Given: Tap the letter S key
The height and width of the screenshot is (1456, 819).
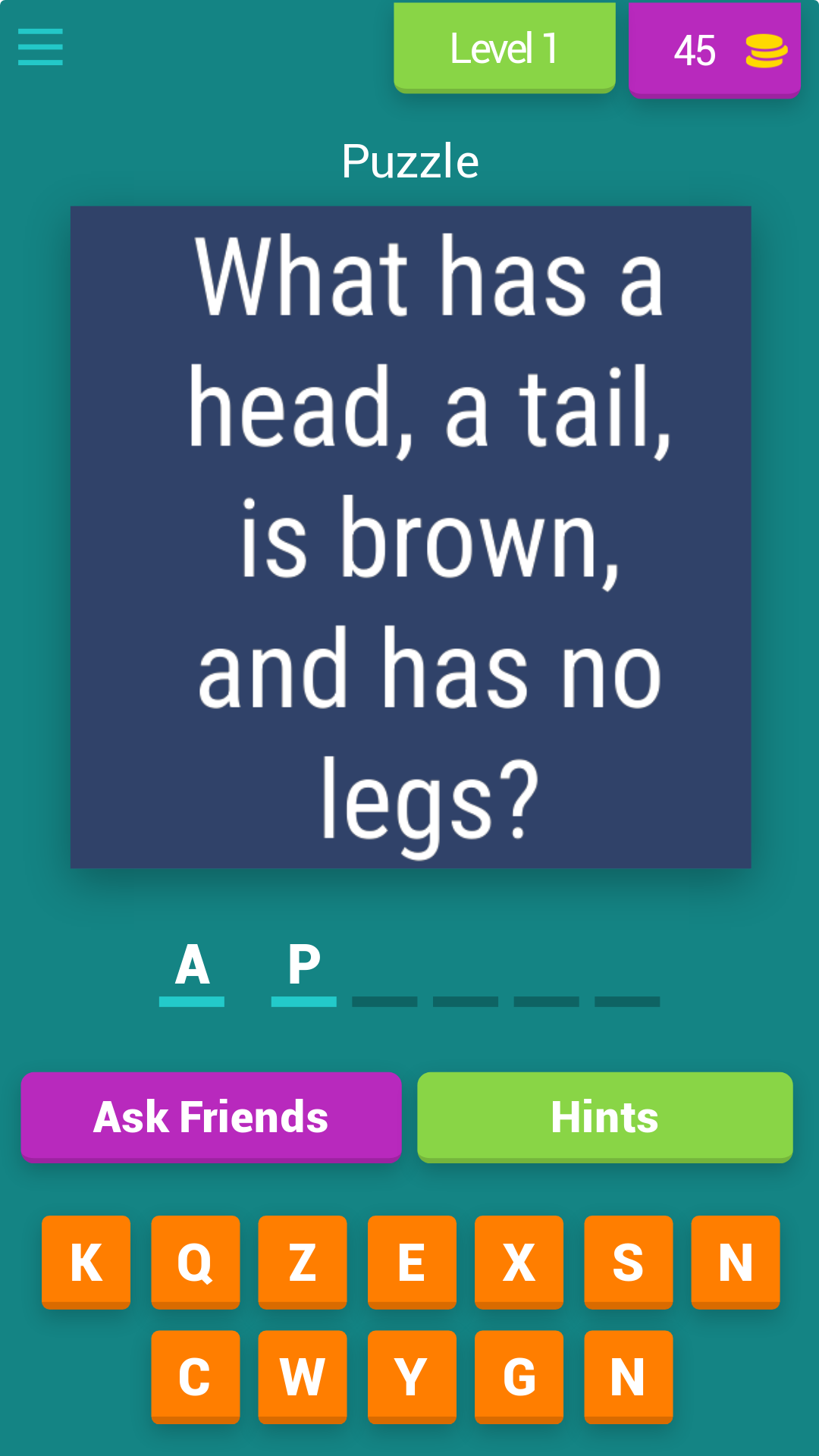Looking at the screenshot, I should pyautogui.click(x=627, y=1260).
